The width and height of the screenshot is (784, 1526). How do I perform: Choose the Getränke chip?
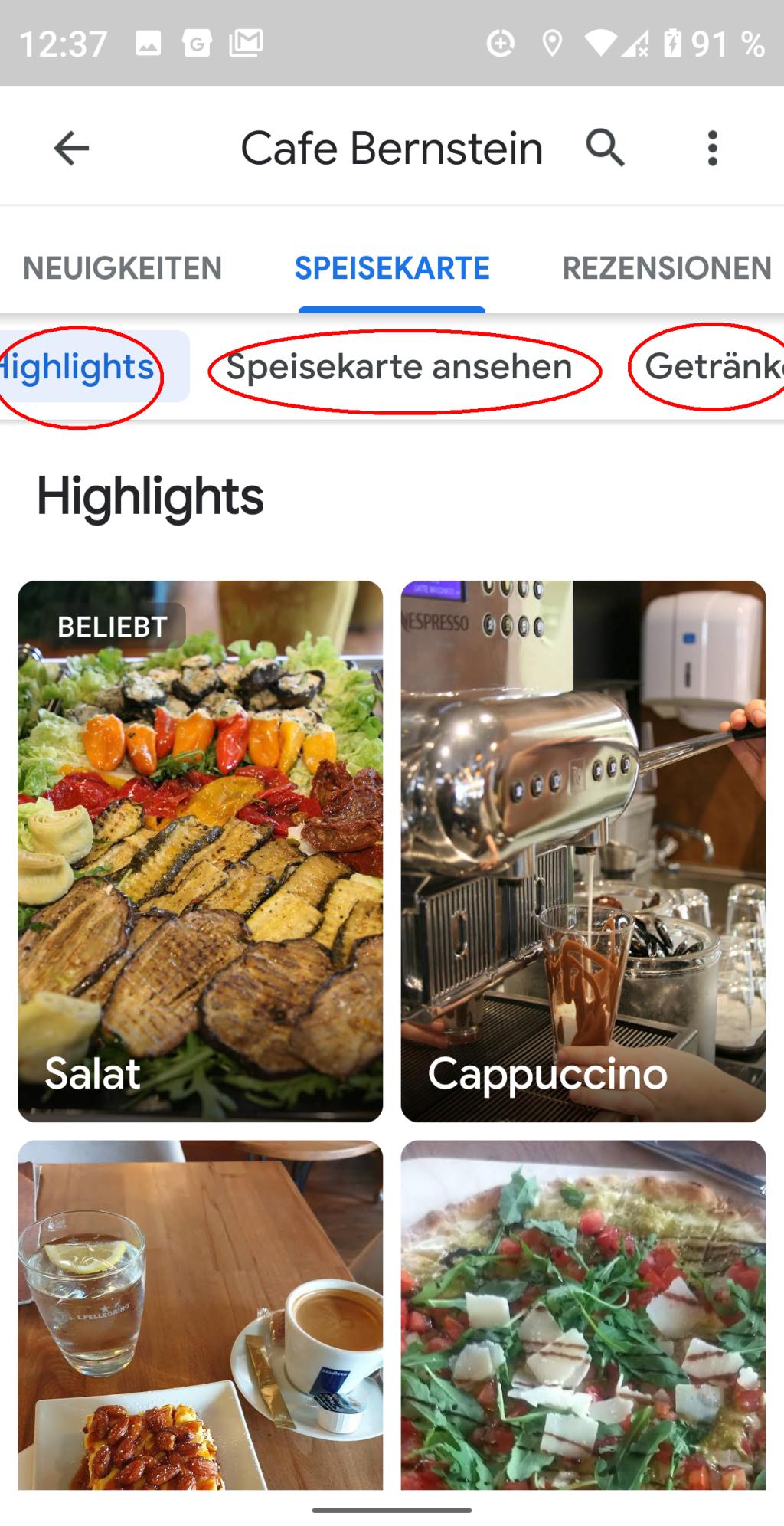point(712,367)
